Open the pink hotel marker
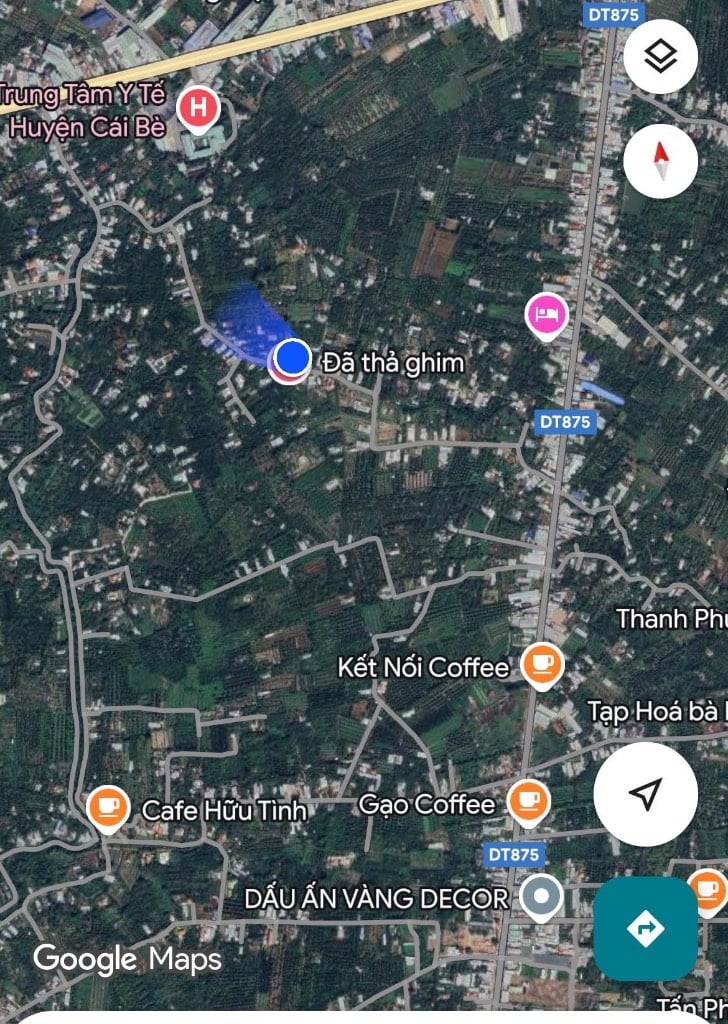The width and height of the screenshot is (728, 1024). (546, 316)
